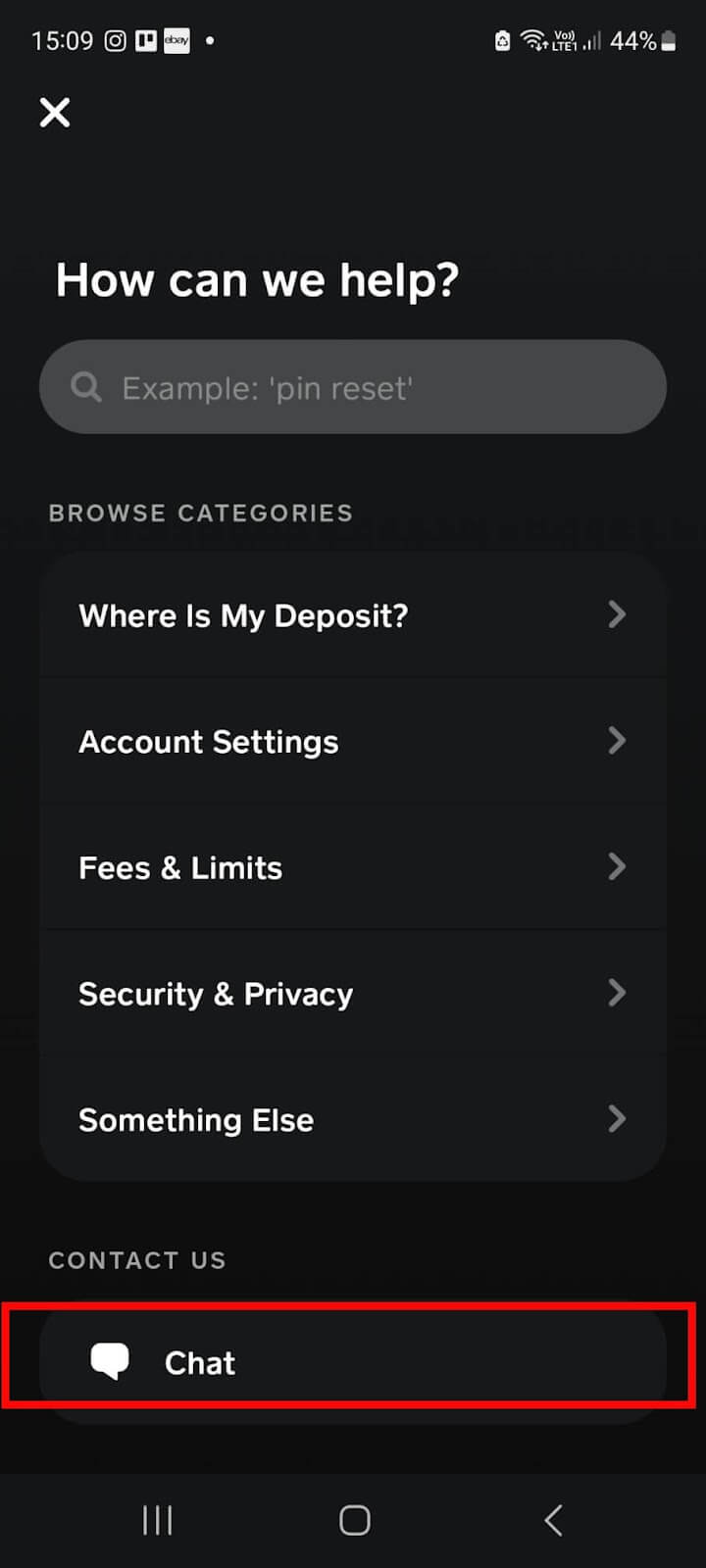View Fees & Limits topics
The image size is (706, 1568).
pyautogui.click(x=353, y=867)
